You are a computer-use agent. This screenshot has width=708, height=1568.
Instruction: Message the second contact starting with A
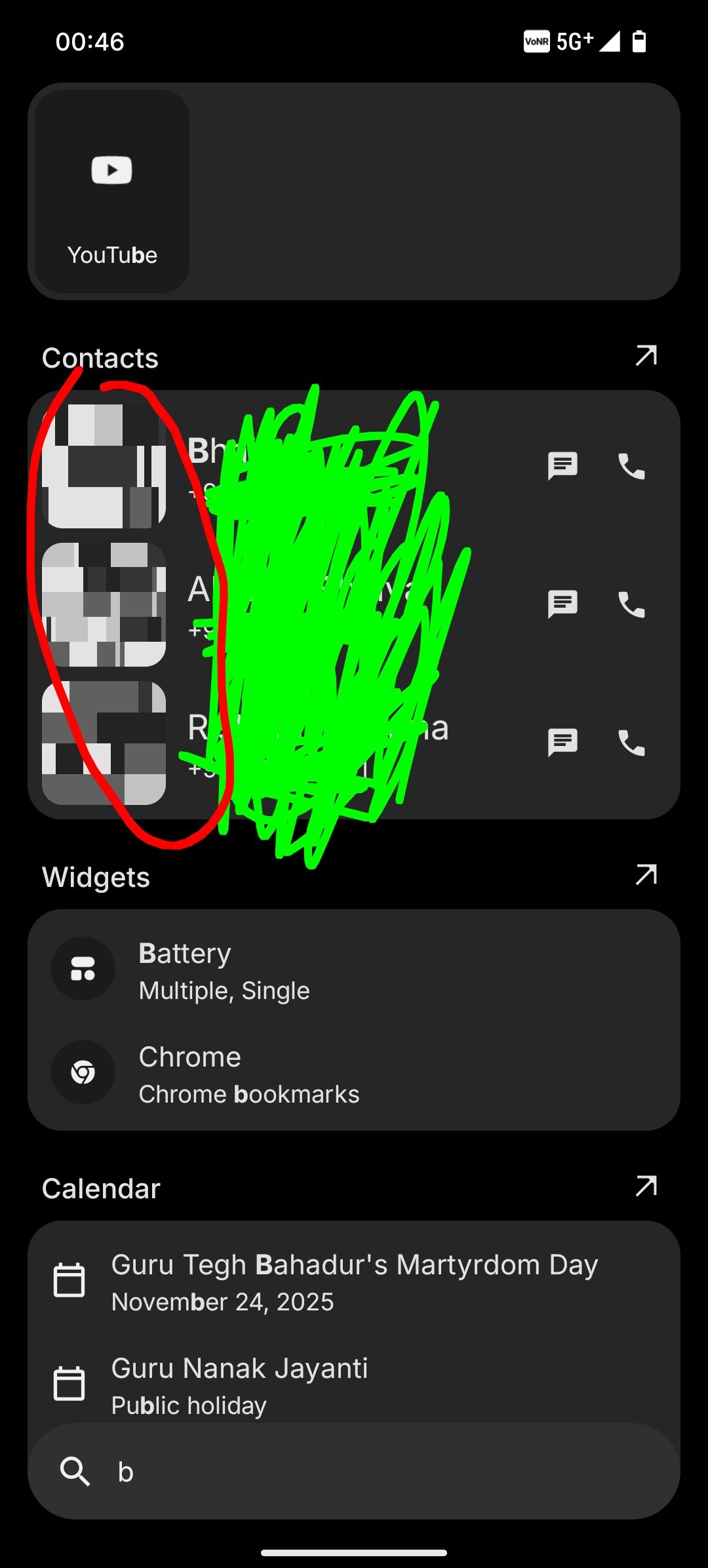[x=562, y=604]
